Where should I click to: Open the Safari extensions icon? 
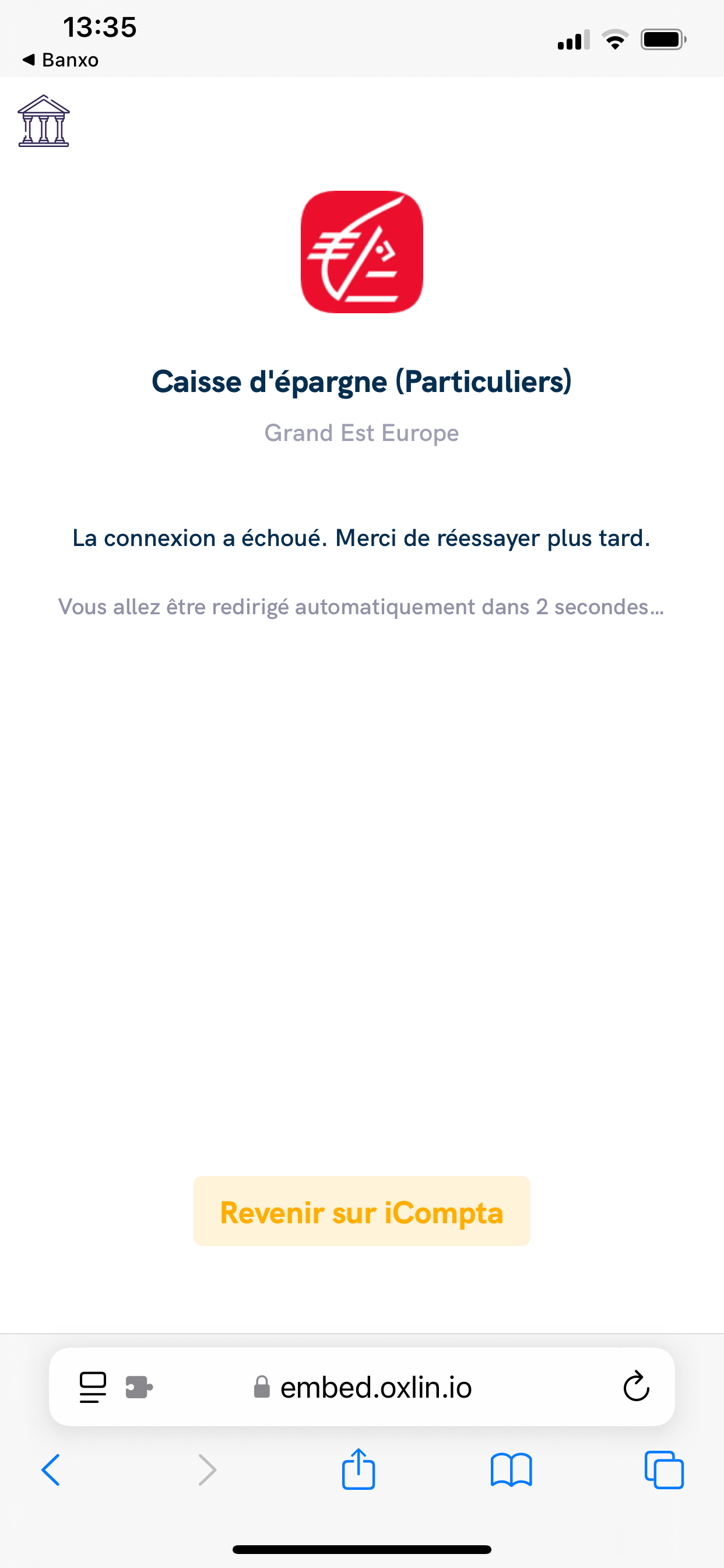click(x=139, y=1387)
